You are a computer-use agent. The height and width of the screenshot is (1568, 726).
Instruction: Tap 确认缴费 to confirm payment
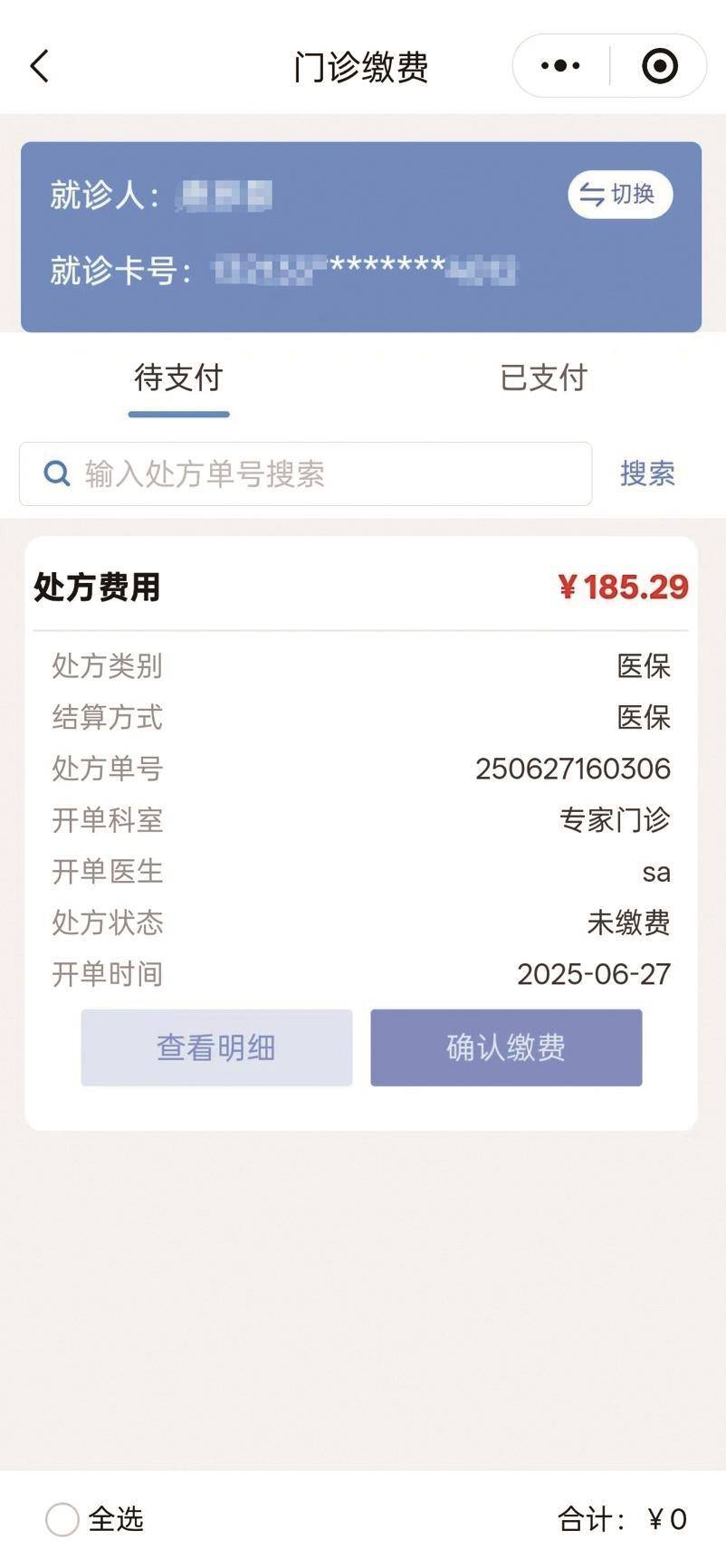pyautogui.click(x=505, y=1047)
